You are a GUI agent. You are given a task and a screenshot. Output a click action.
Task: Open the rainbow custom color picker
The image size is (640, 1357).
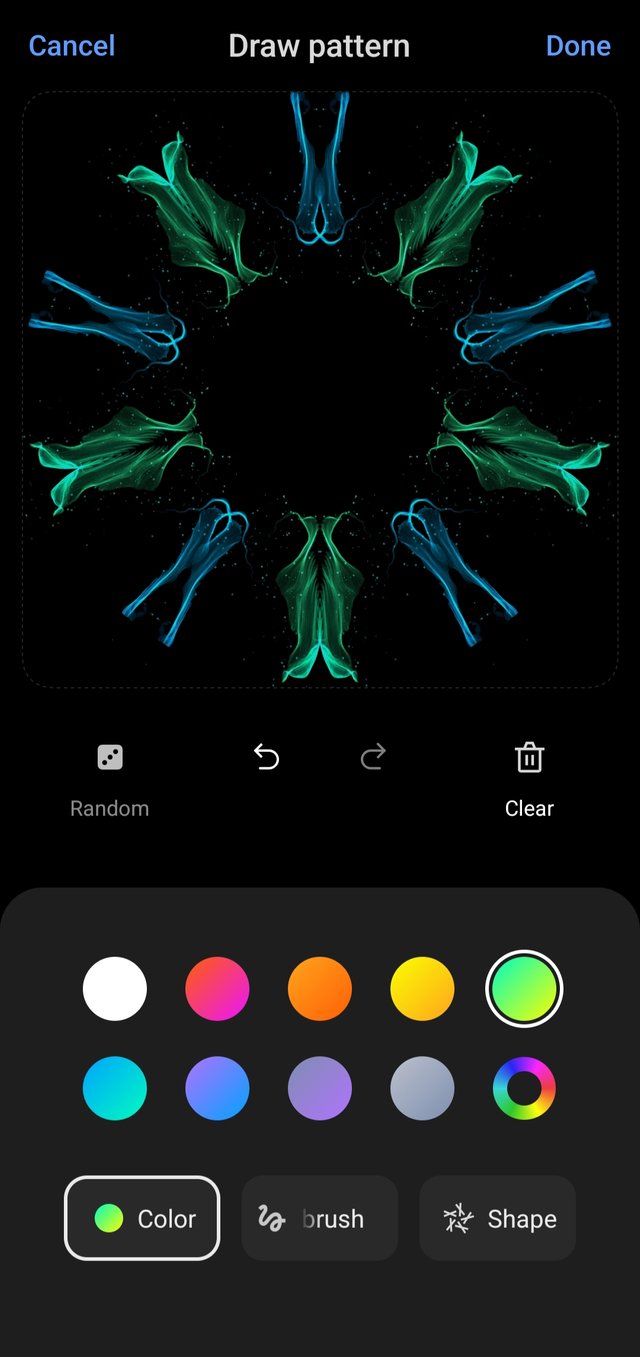pos(524,1088)
